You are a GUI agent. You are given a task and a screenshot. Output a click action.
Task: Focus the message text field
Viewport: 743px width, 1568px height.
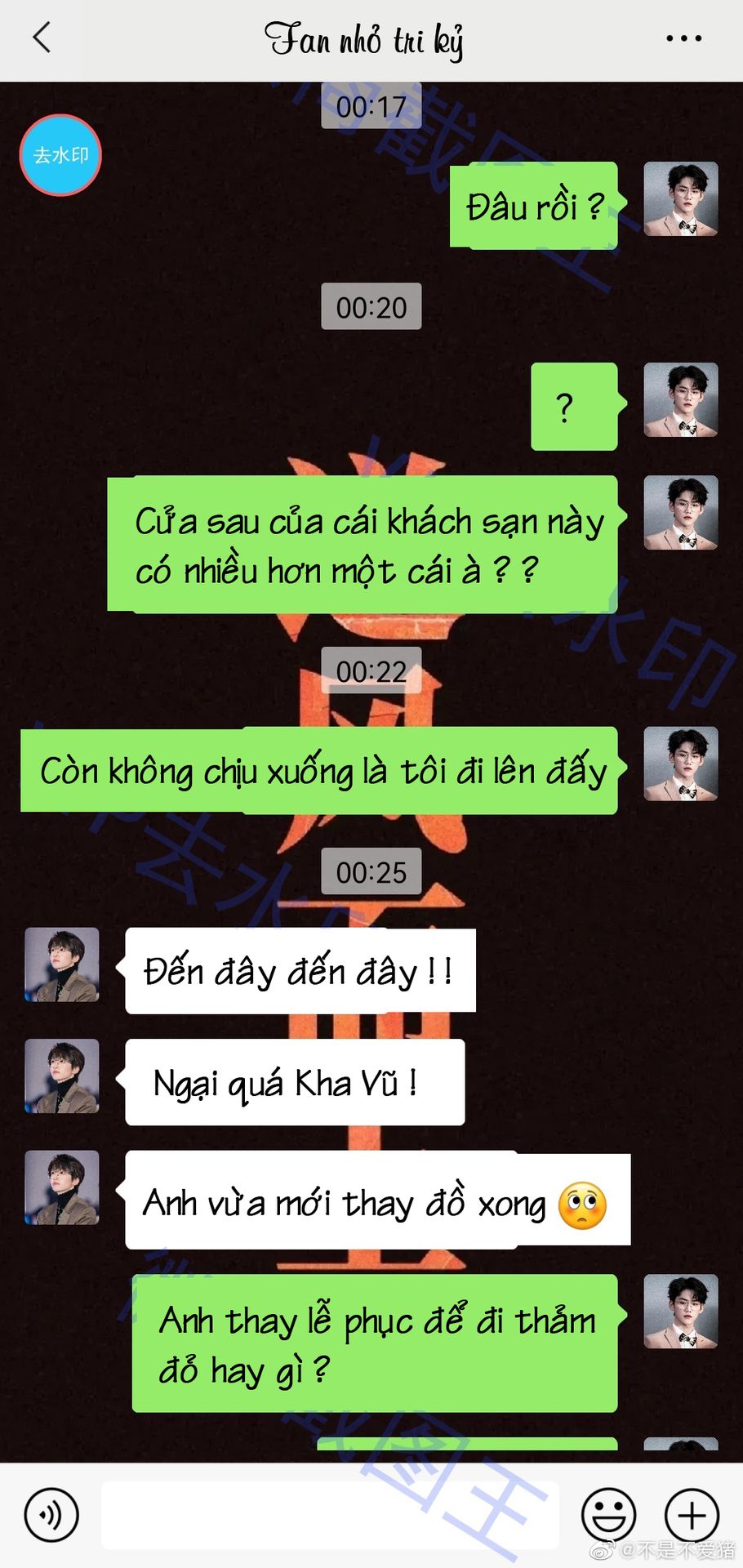click(330, 1515)
